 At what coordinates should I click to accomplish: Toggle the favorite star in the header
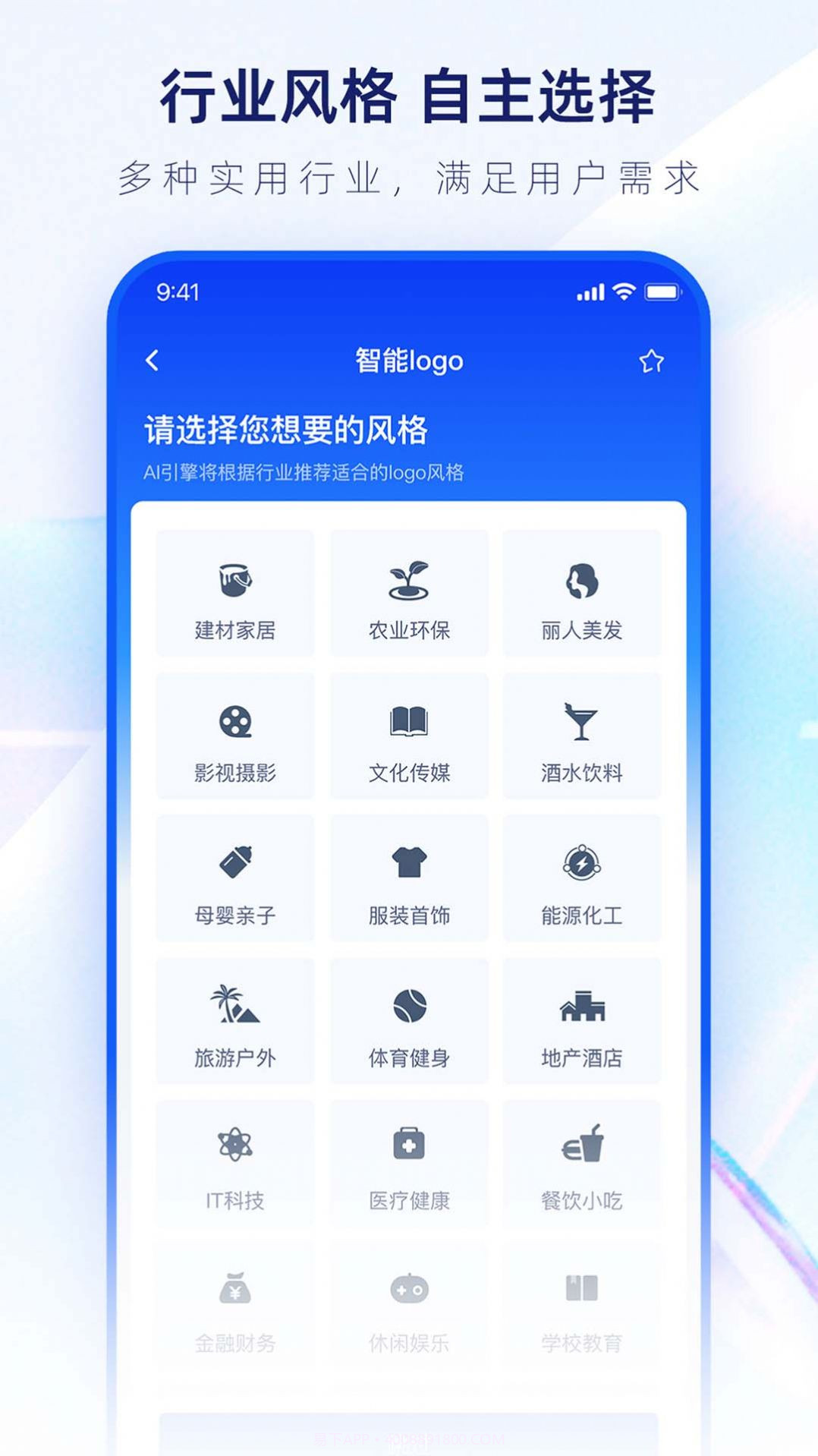pyautogui.click(x=651, y=361)
